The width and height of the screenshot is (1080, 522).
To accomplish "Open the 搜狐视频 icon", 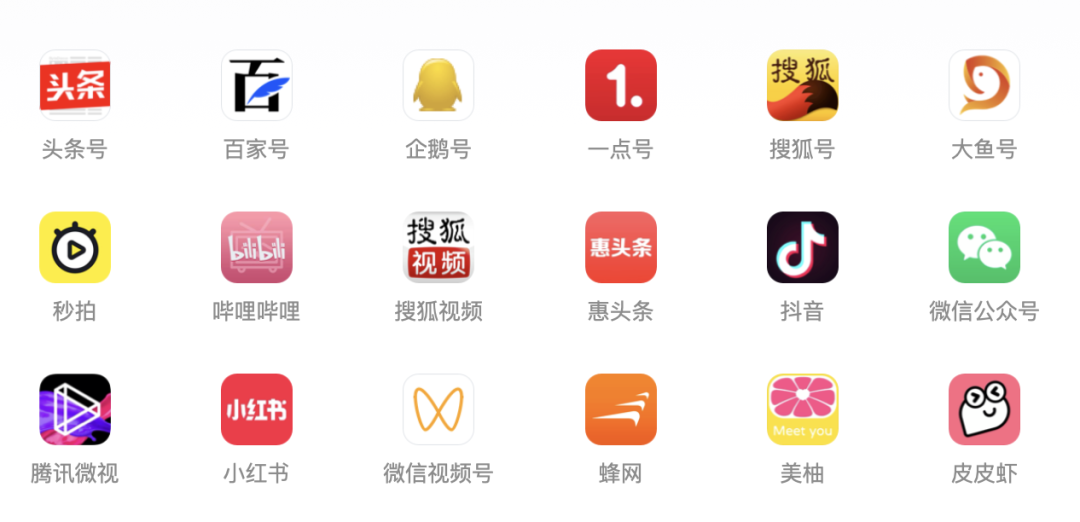I will (x=439, y=248).
